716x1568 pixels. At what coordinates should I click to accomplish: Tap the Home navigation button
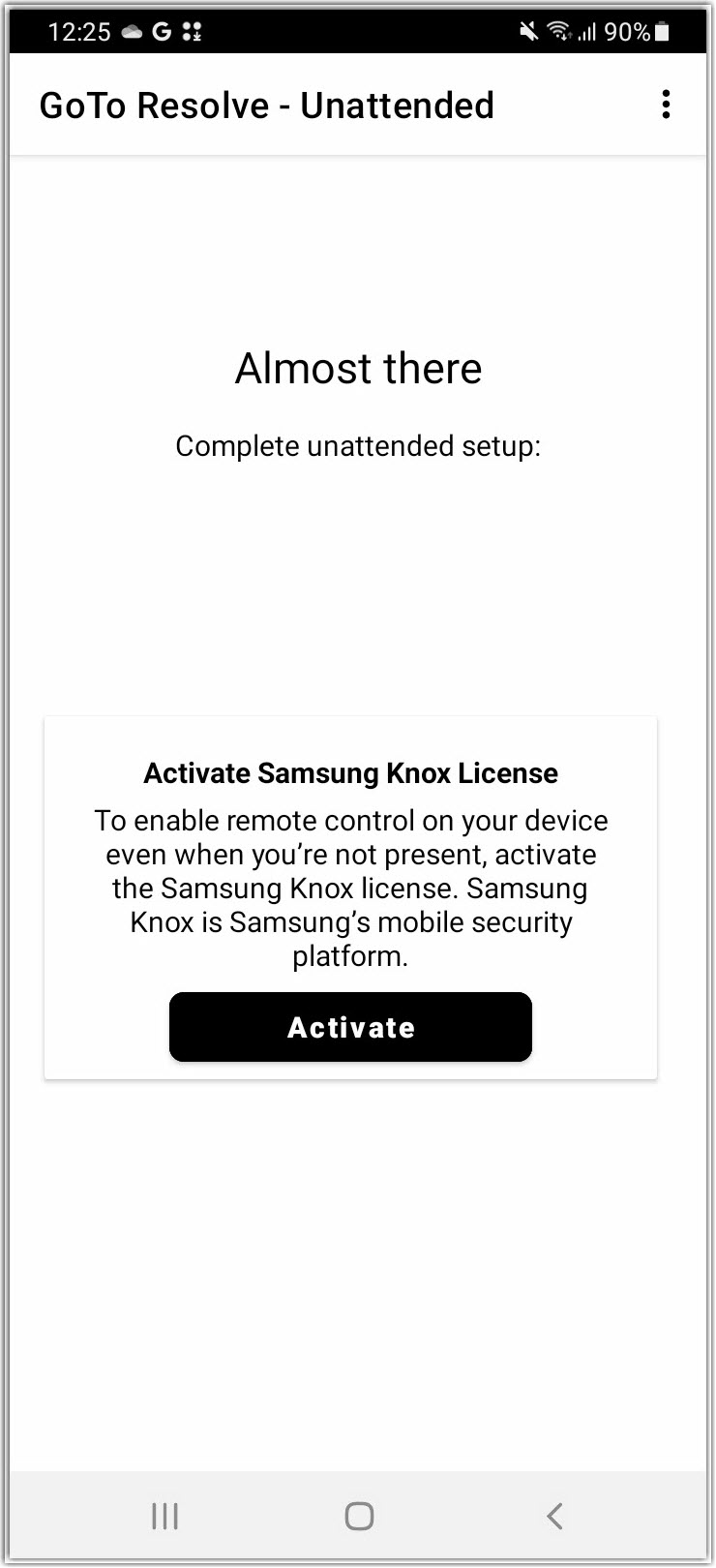(358, 1517)
